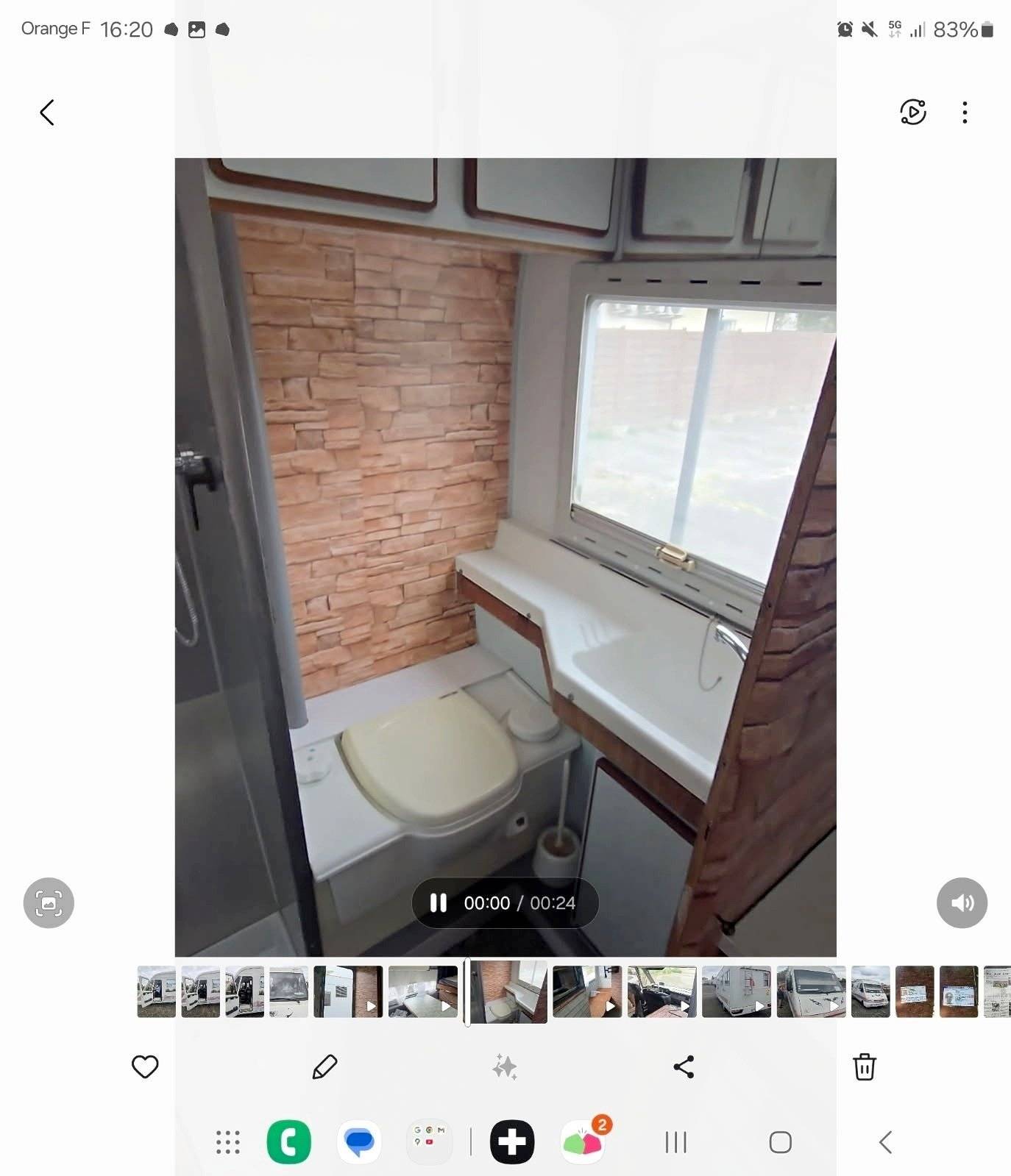1011x1176 pixels.
Task: Launch the green Phone app from the taskbar
Action: 288,1142
